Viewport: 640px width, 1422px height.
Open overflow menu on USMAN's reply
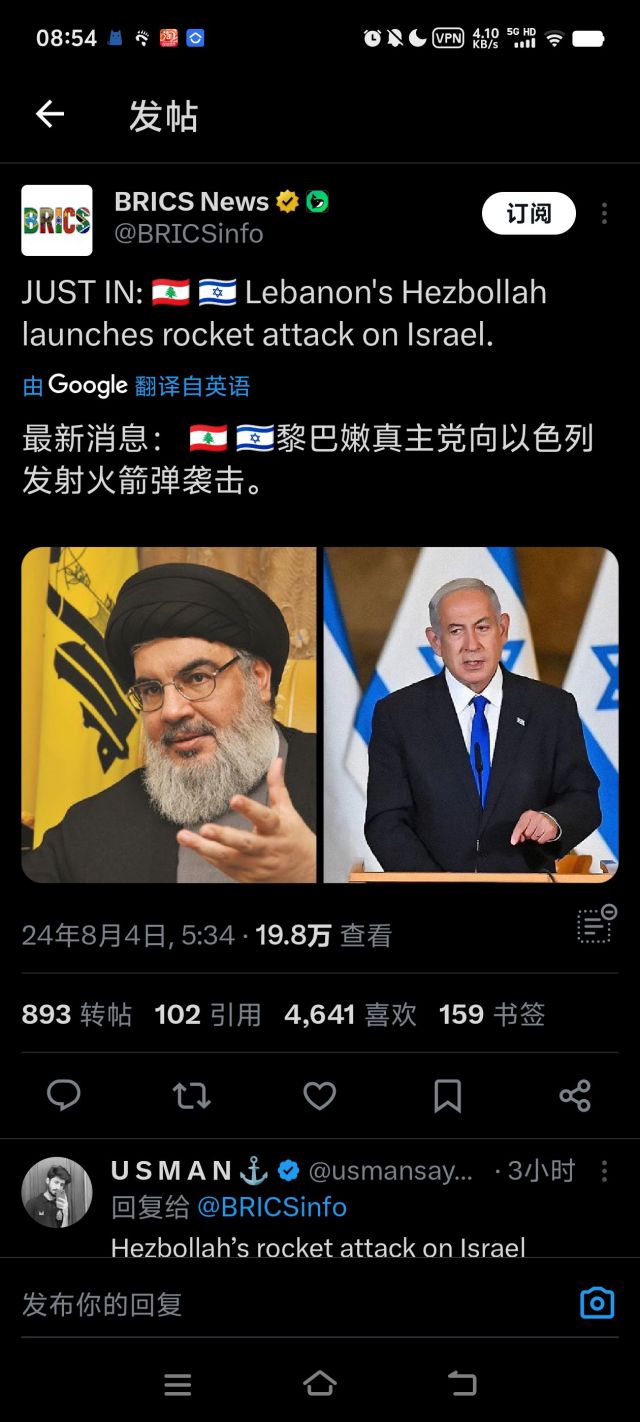[604, 1171]
